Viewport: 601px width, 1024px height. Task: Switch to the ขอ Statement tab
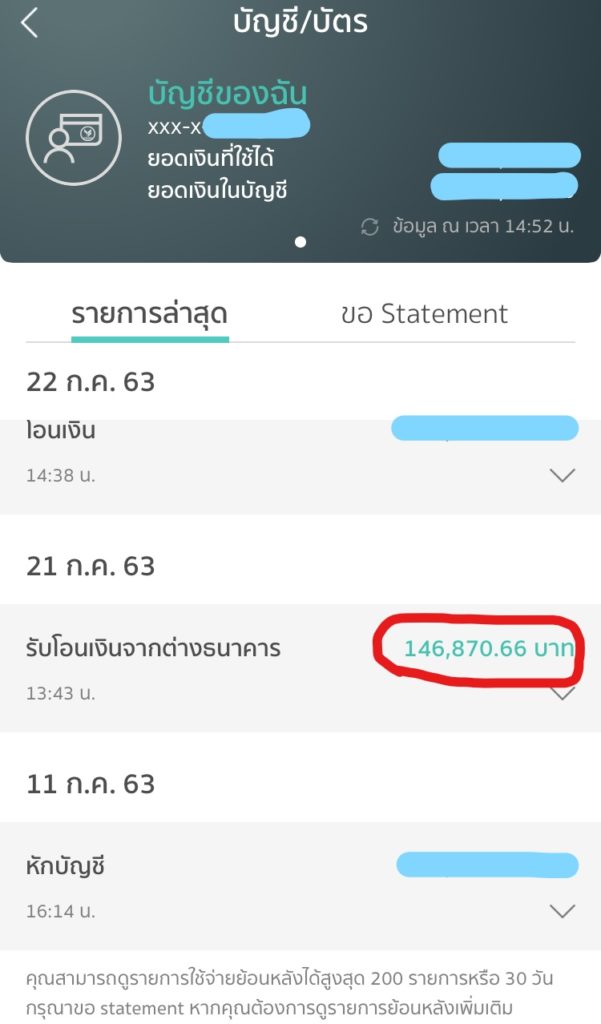(x=424, y=314)
